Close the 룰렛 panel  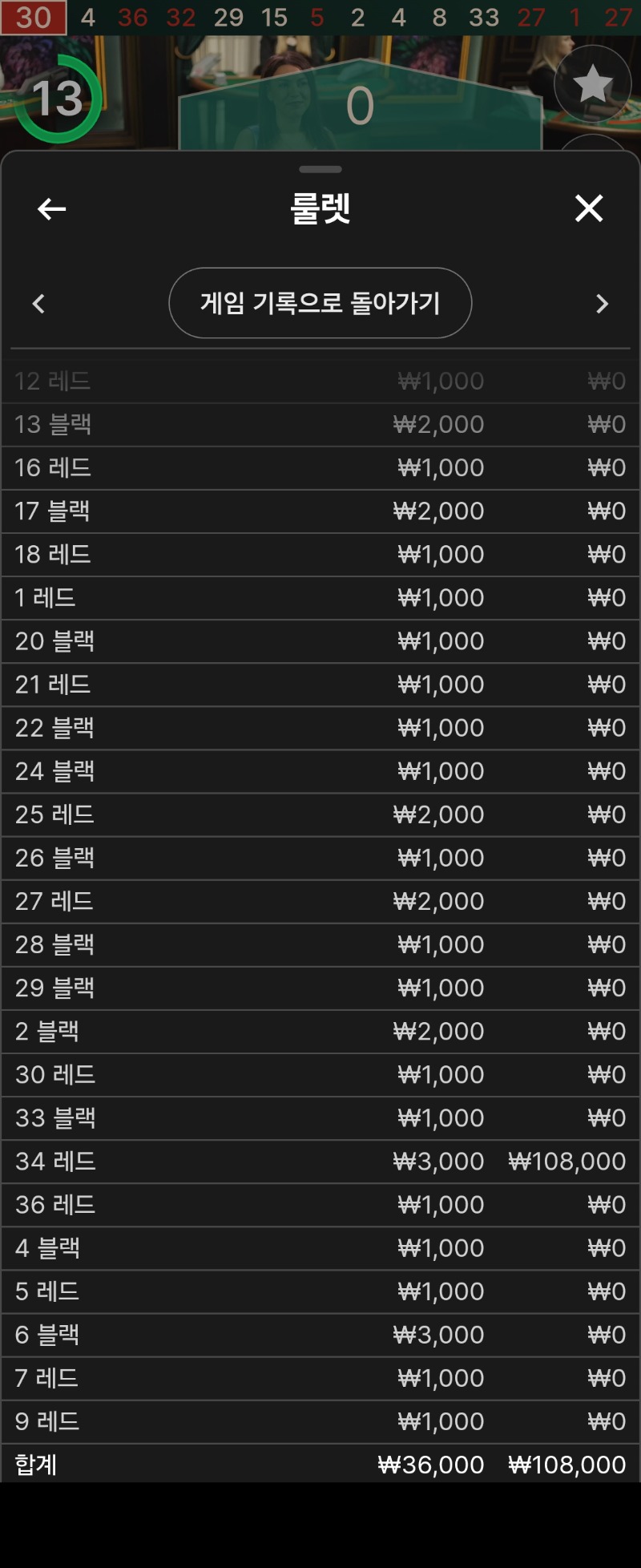(589, 208)
